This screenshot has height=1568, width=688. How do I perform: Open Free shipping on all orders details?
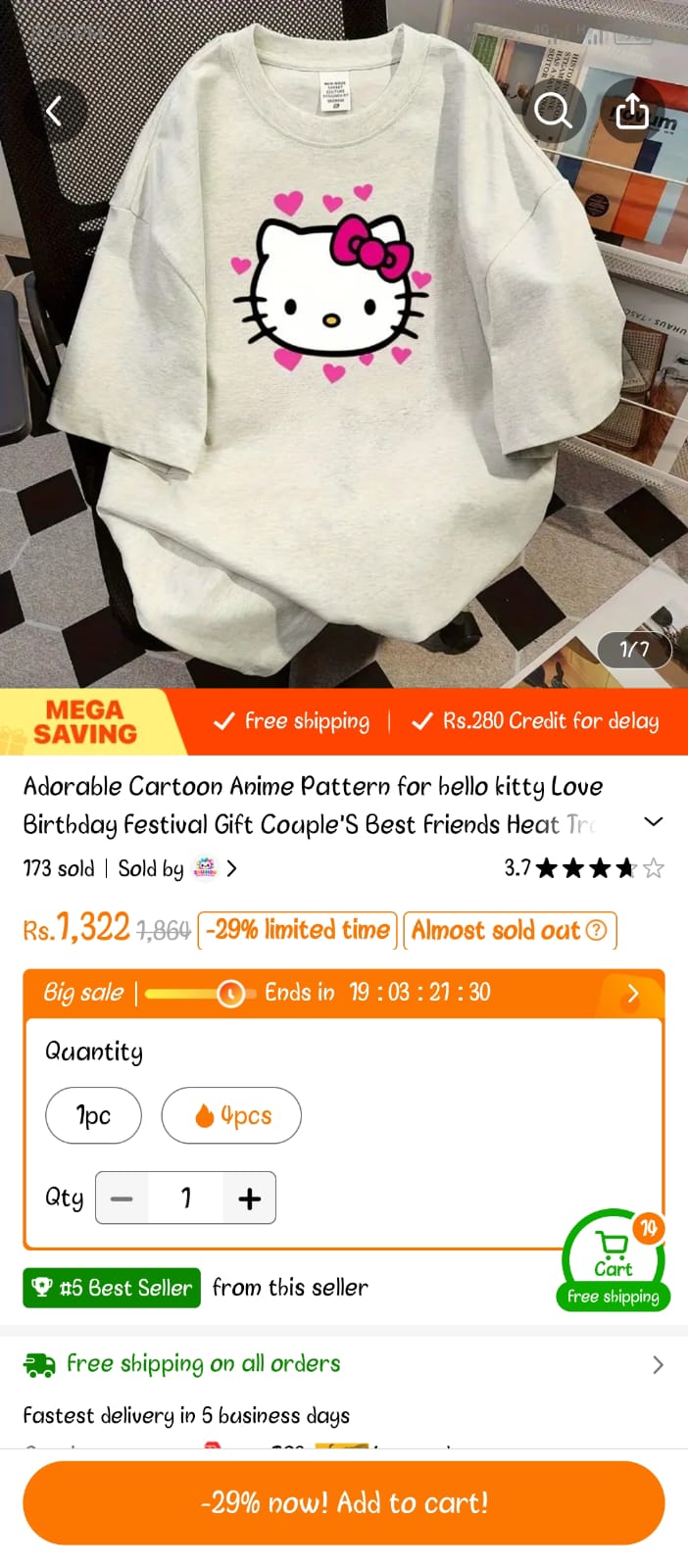(343, 1364)
